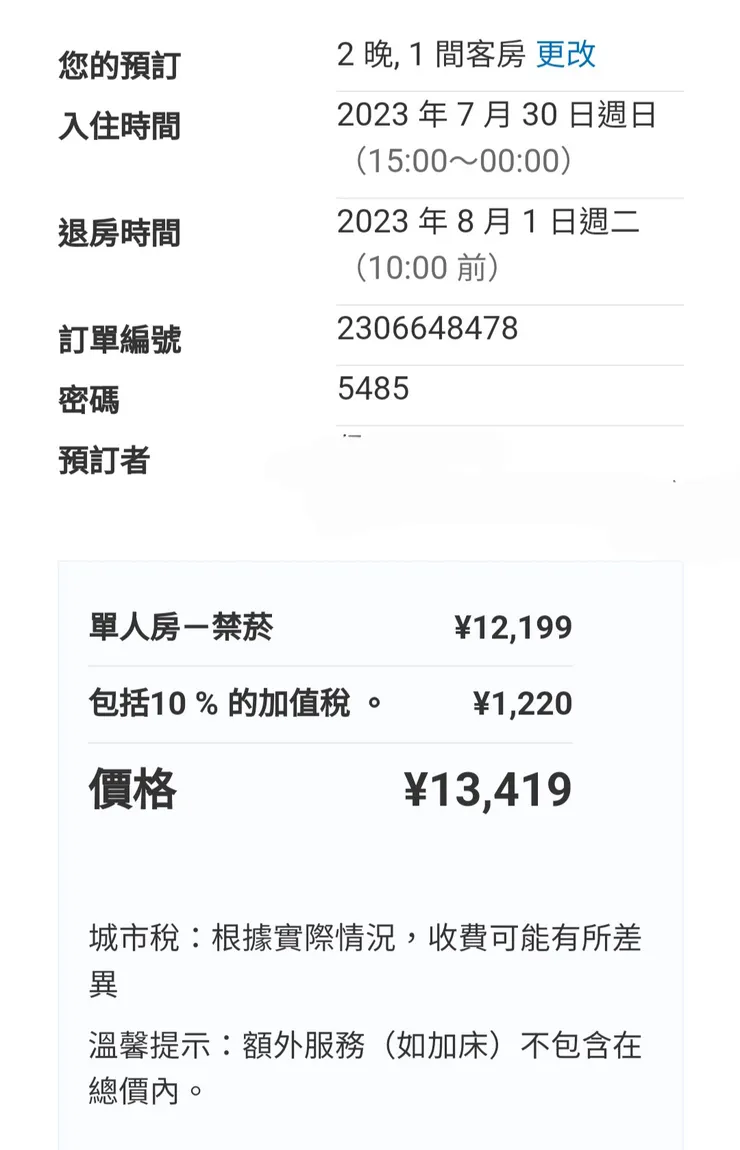This screenshot has width=740, height=1150.
Task: Select the 2 晚, 1 間客房 summary
Action: (430, 55)
